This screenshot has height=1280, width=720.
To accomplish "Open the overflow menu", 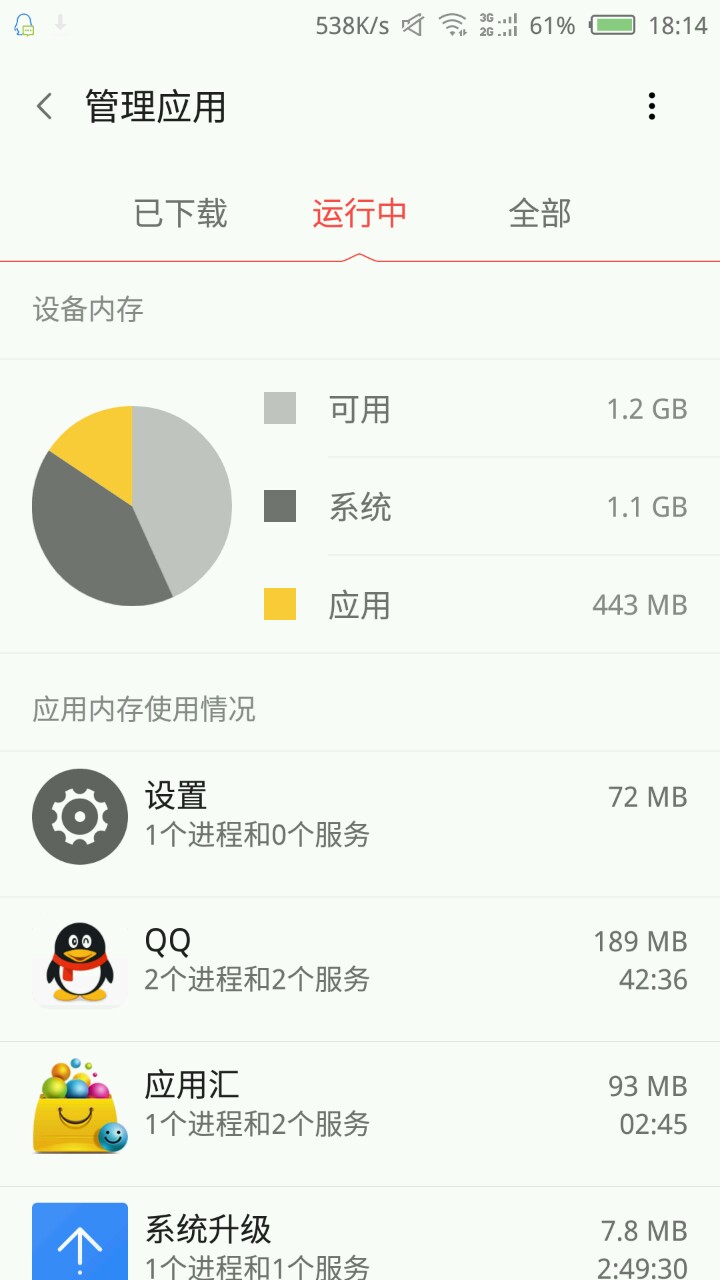I will (651, 107).
